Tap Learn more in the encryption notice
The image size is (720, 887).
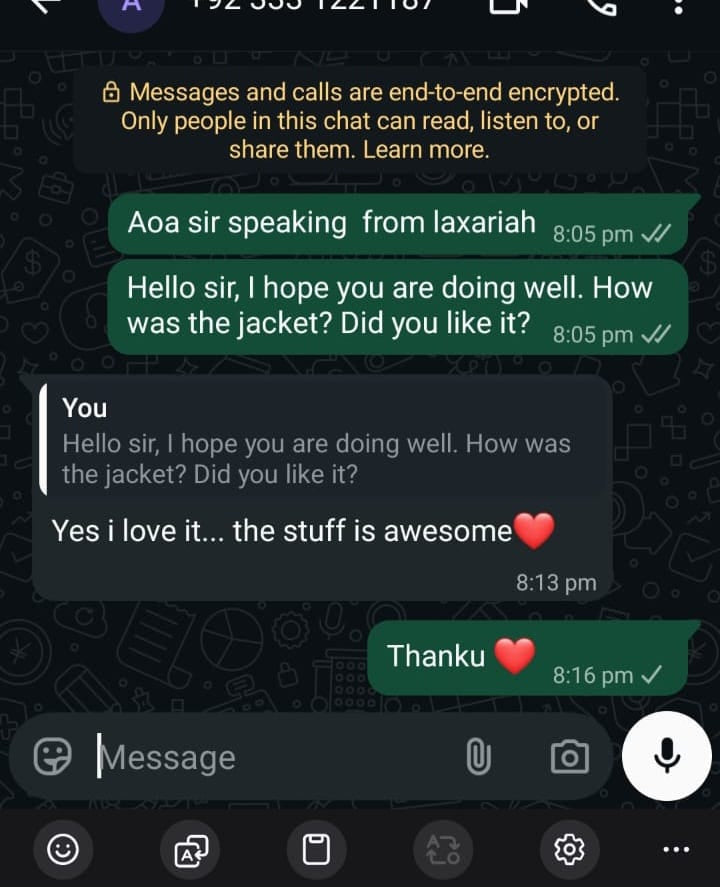pyautogui.click(x=425, y=150)
